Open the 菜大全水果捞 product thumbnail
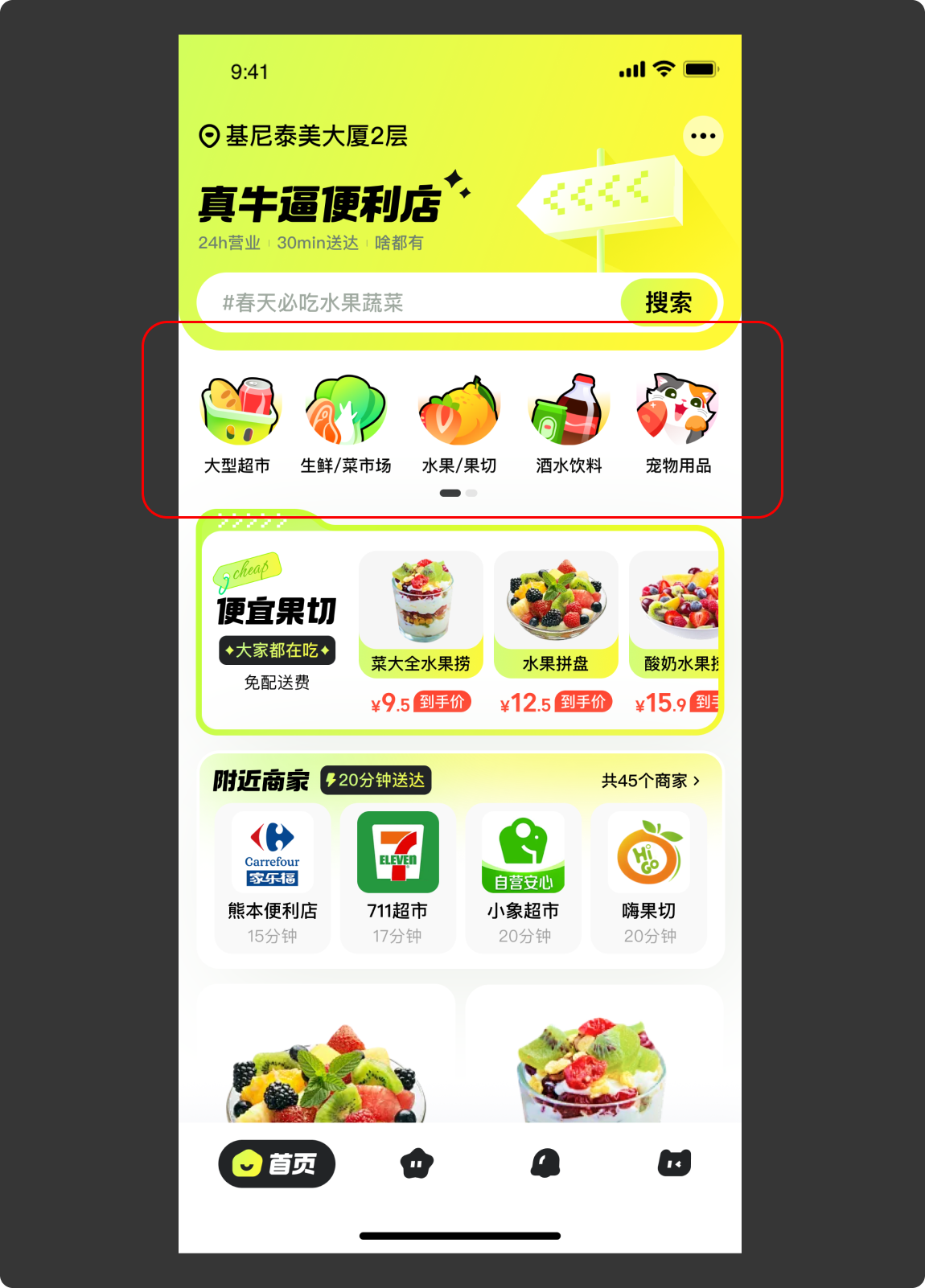925x1288 pixels. coord(421,603)
